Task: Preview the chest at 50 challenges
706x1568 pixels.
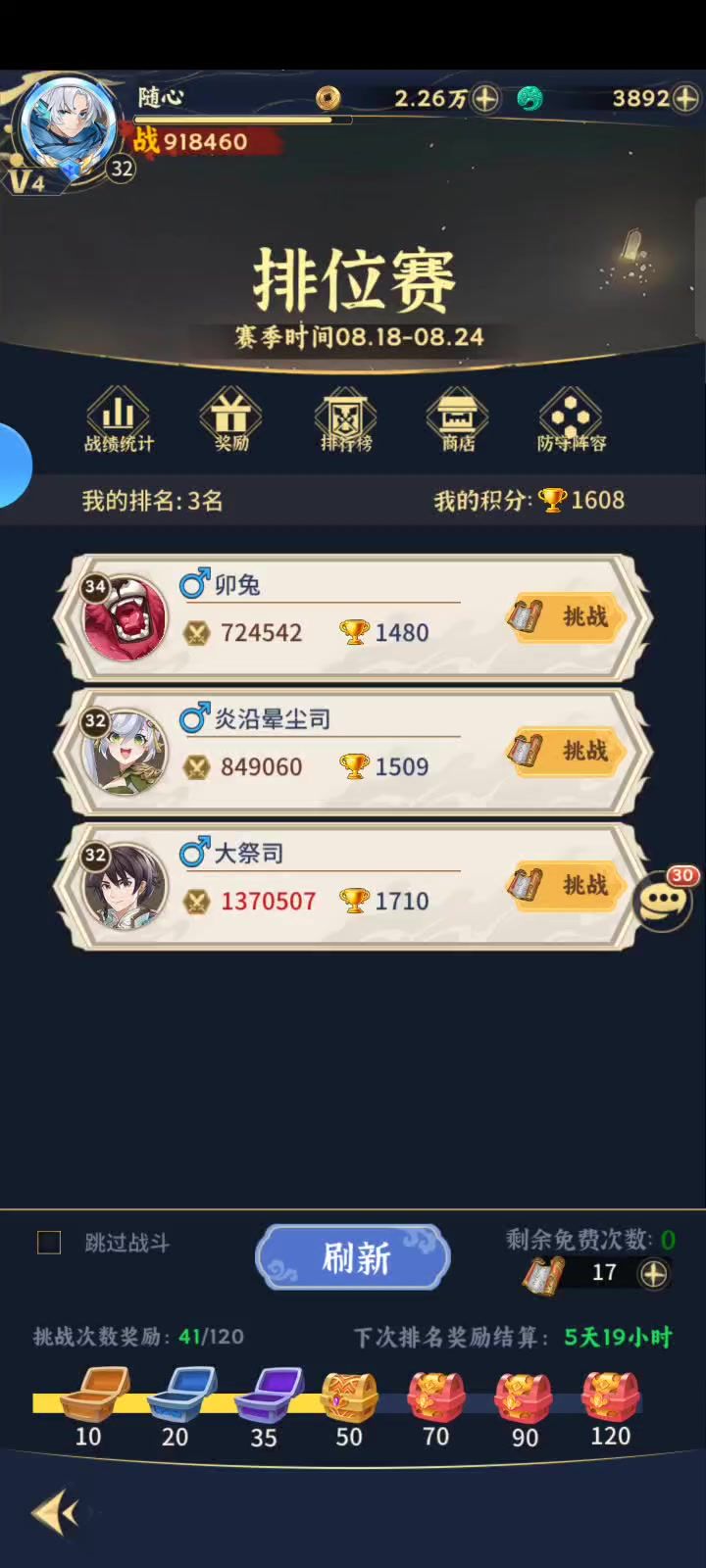Action: [349, 1396]
